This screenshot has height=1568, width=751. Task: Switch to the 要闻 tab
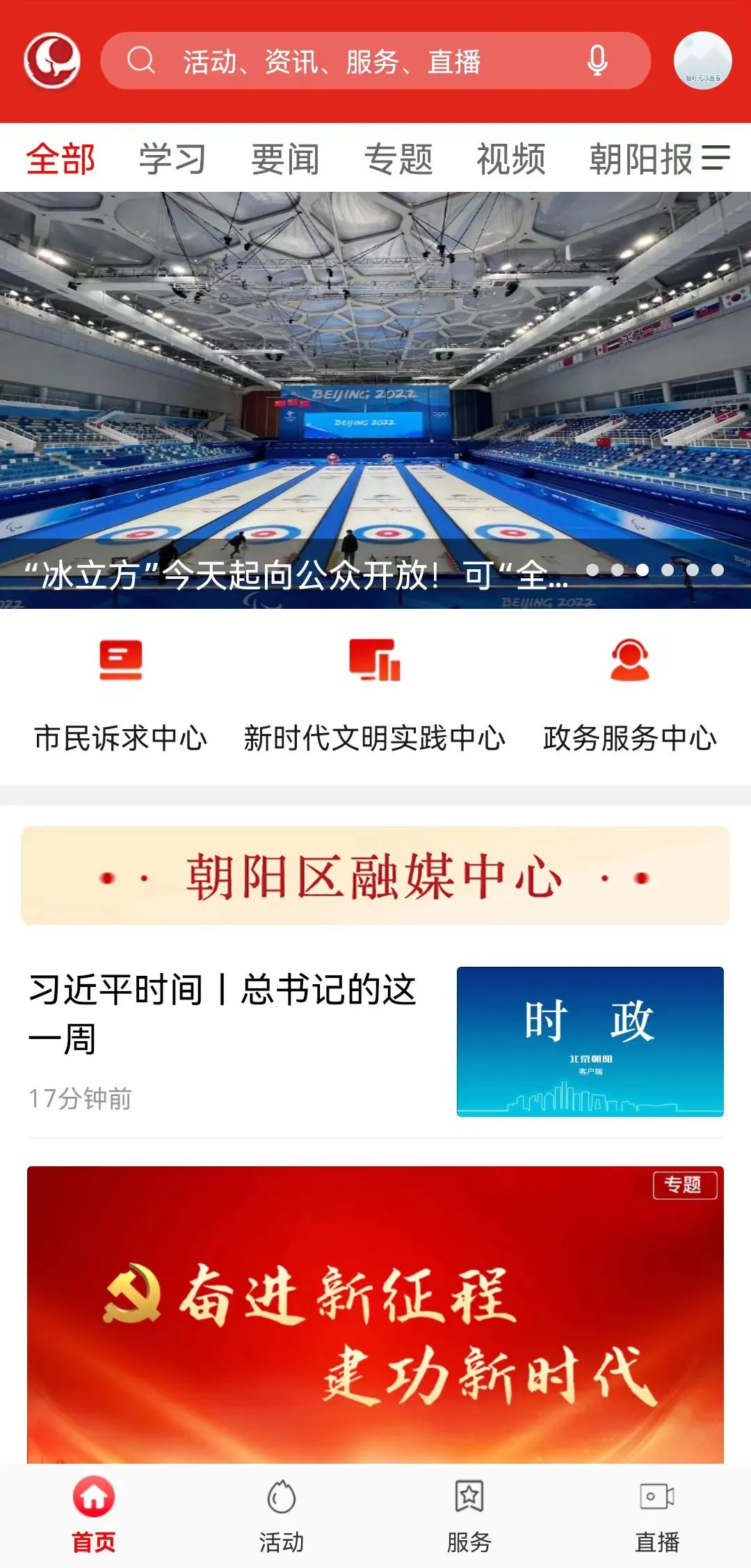(x=285, y=159)
